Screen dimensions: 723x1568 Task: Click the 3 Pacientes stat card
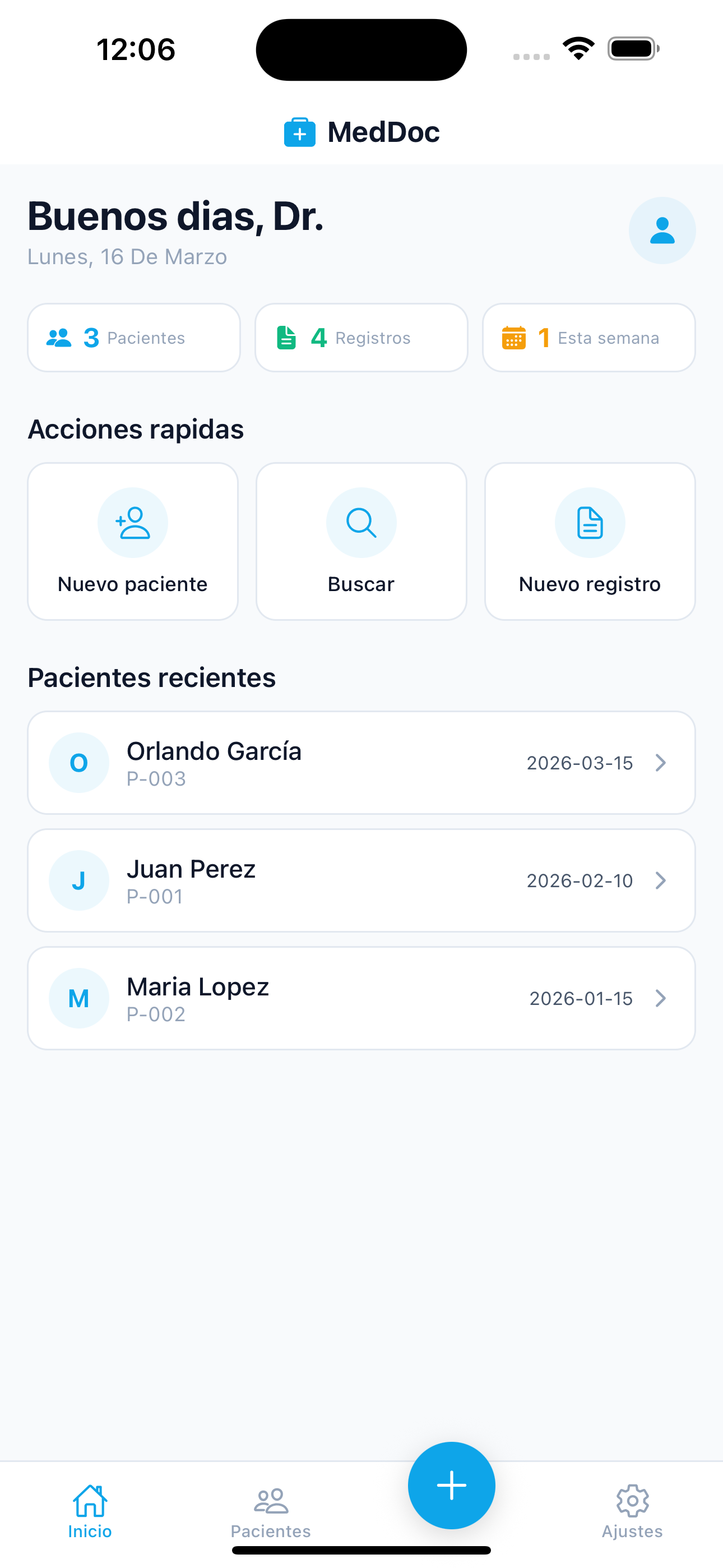pyautogui.click(x=133, y=338)
